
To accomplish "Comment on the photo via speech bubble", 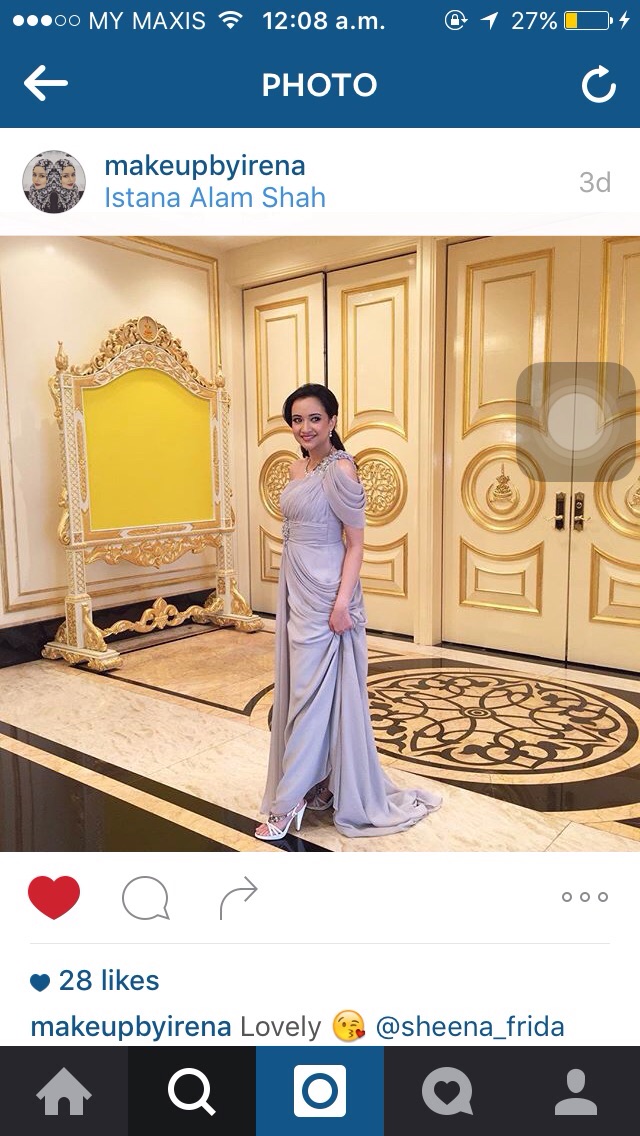I will (x=145, y=897).
